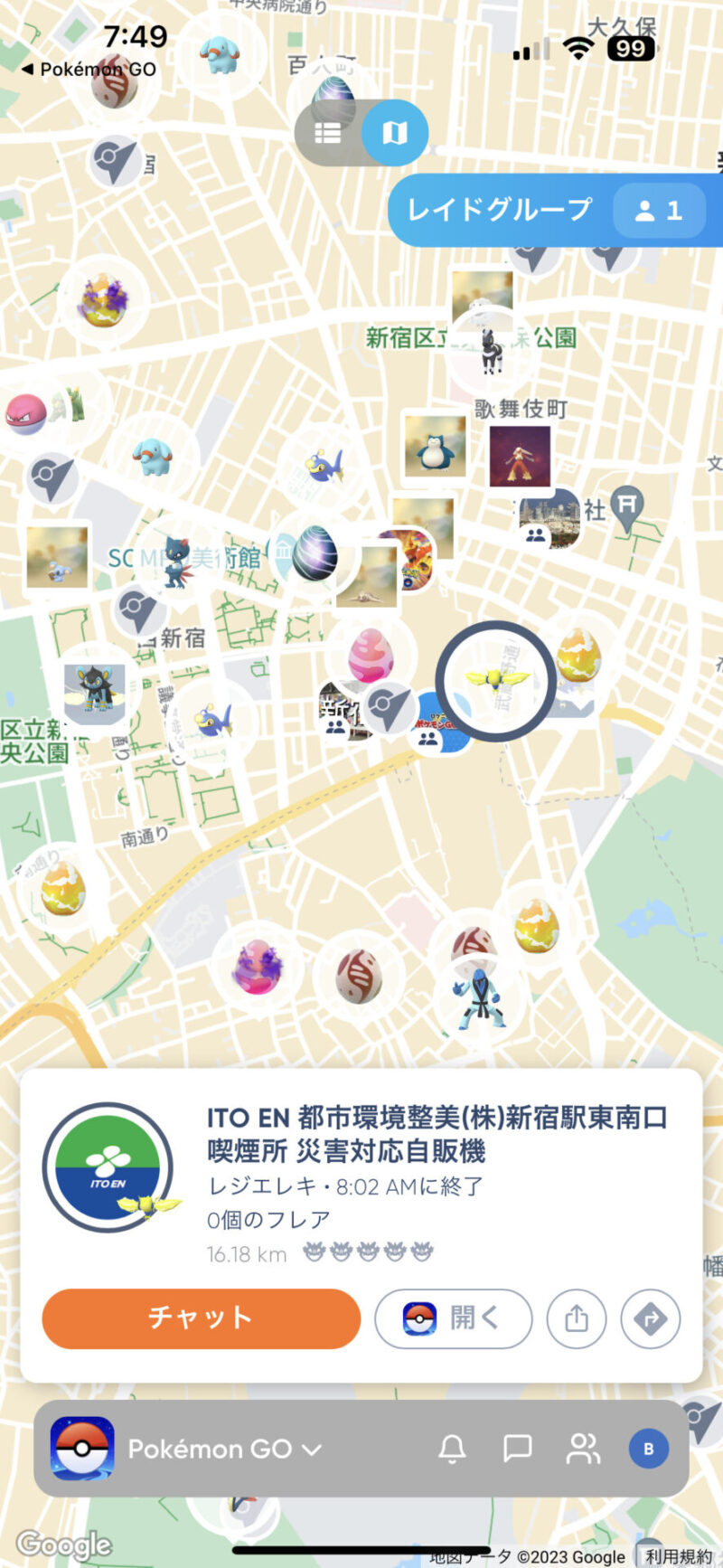Image resolution: width=723 pixels, height=1568 pixels.
Task: Select the highlighted Regieleki raid circle
Action: (495, 679)
